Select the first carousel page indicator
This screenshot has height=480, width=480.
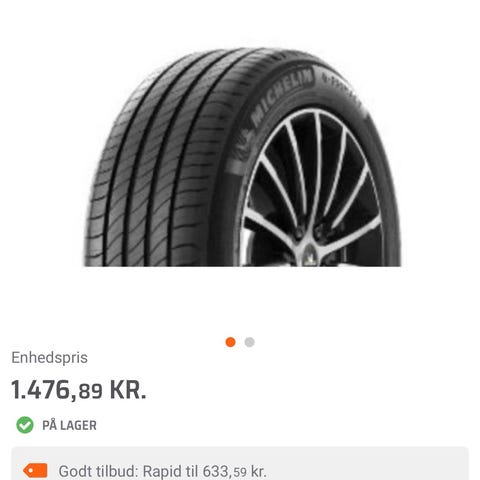pos(230,342)
